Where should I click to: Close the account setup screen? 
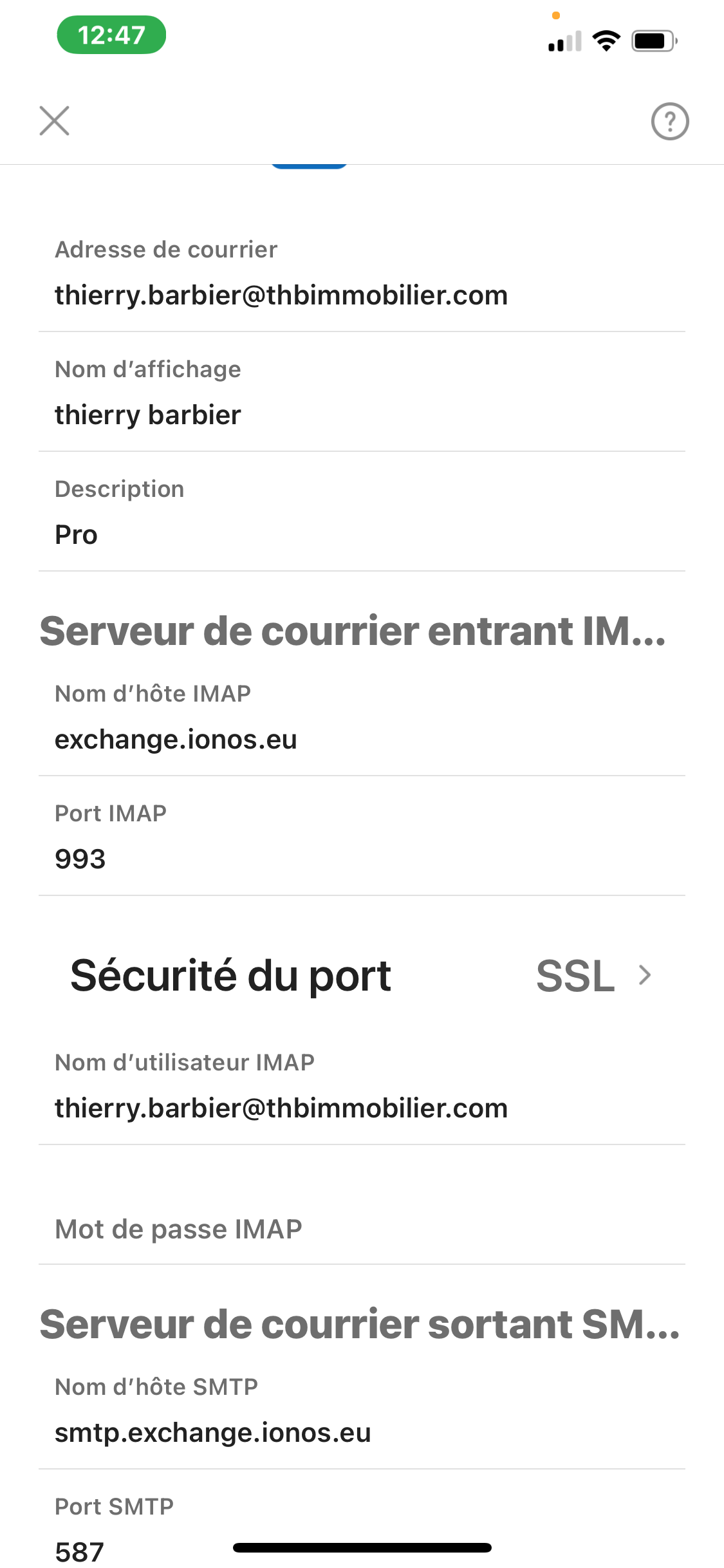[54, 121]
